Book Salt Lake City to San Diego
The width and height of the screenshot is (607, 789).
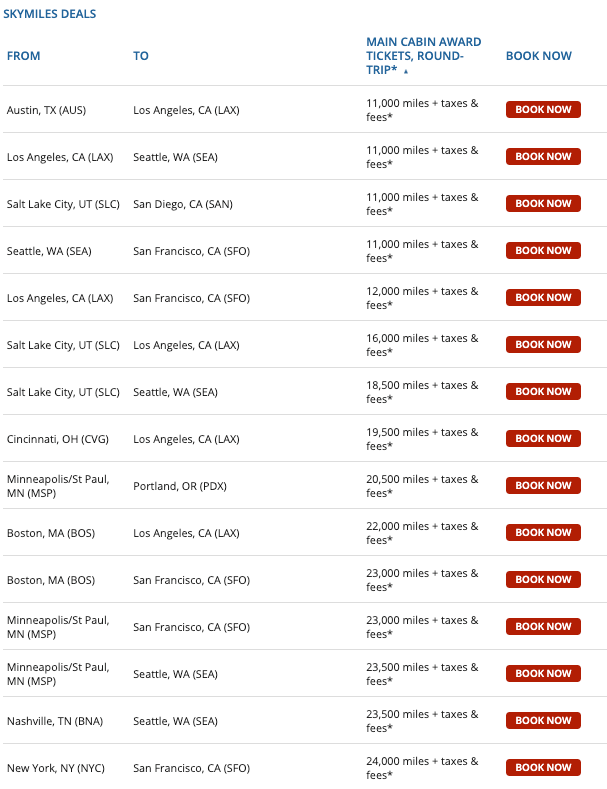[543, 203]
